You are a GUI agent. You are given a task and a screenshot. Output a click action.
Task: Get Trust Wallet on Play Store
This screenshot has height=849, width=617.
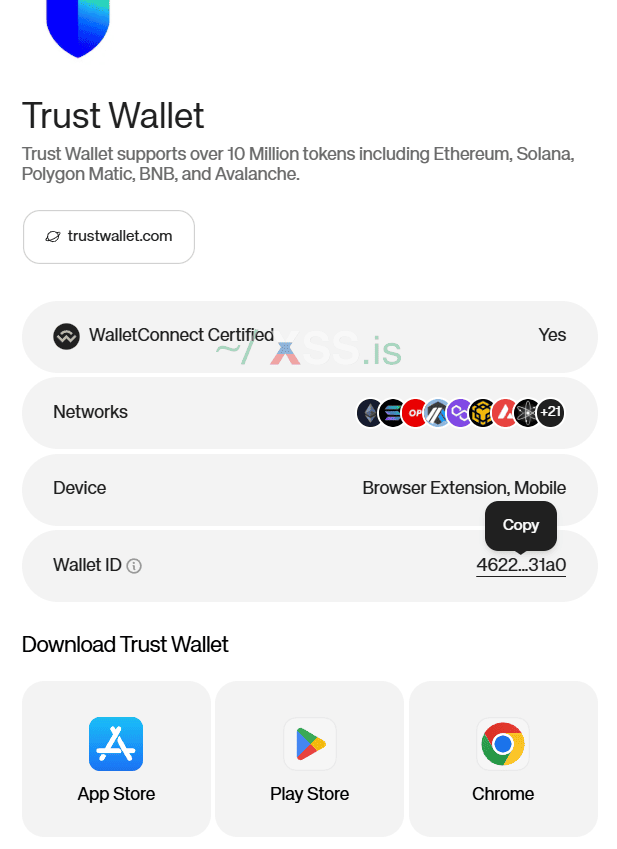309,759
